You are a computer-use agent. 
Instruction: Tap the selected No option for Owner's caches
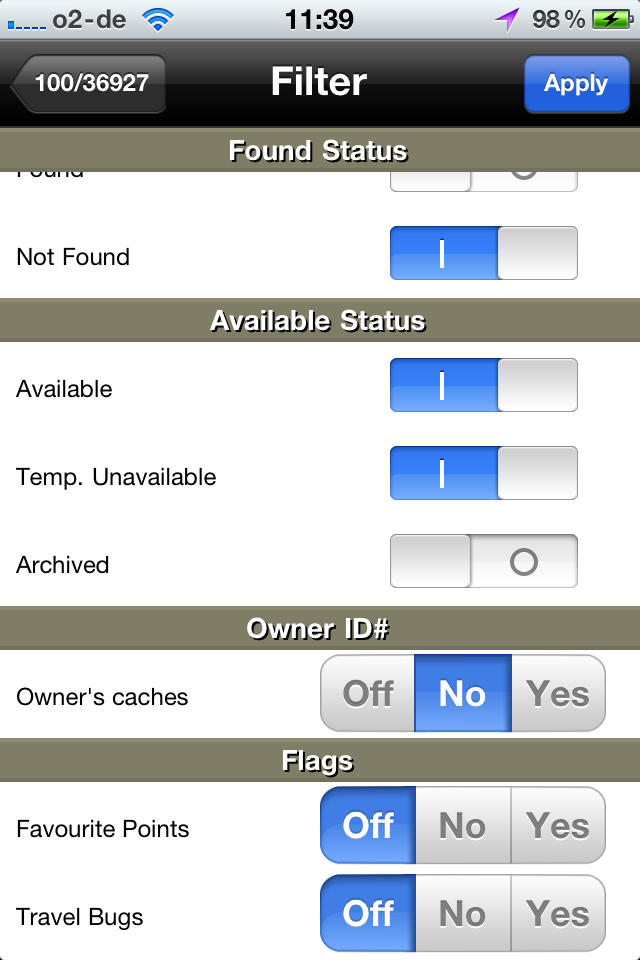coord(462,693)
